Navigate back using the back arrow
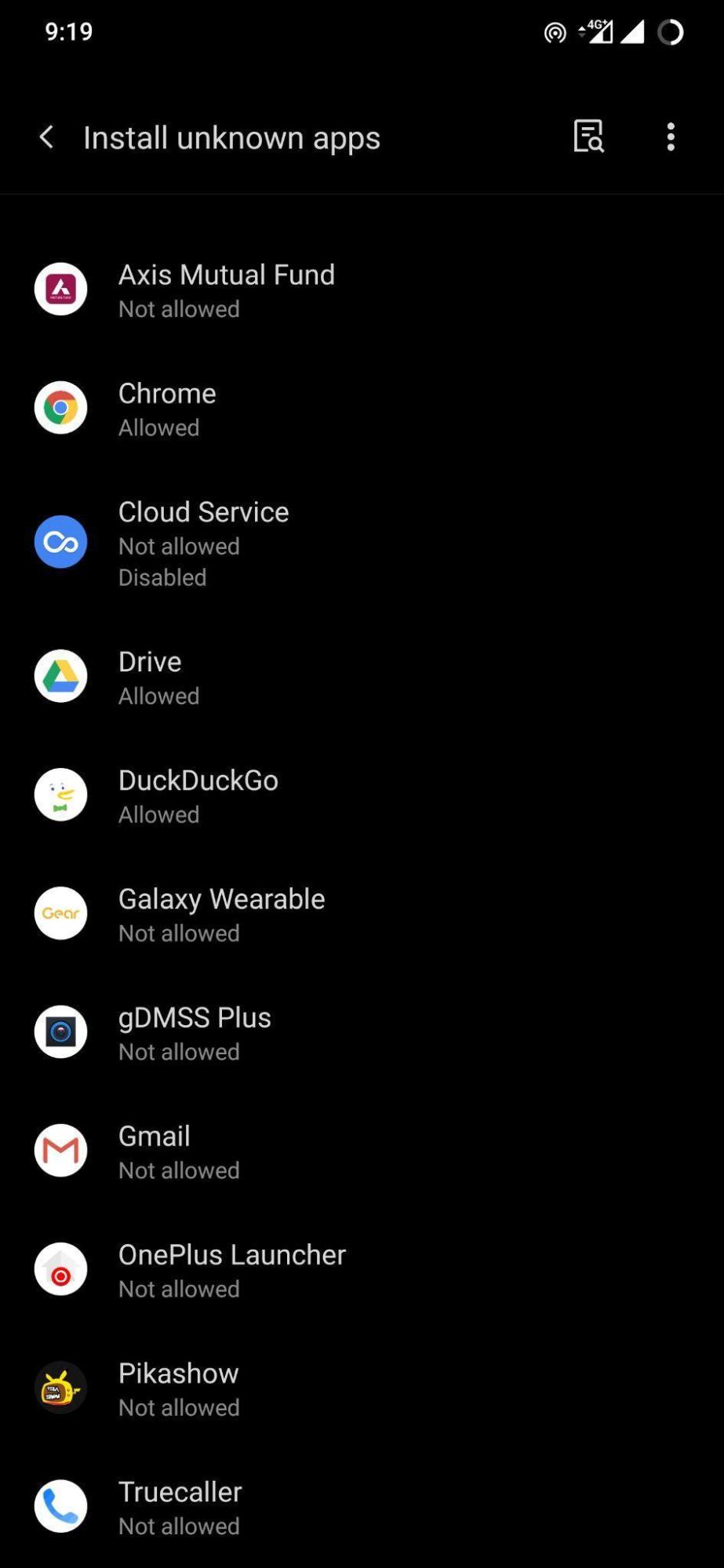724x1568 pixels. [46, 136]
